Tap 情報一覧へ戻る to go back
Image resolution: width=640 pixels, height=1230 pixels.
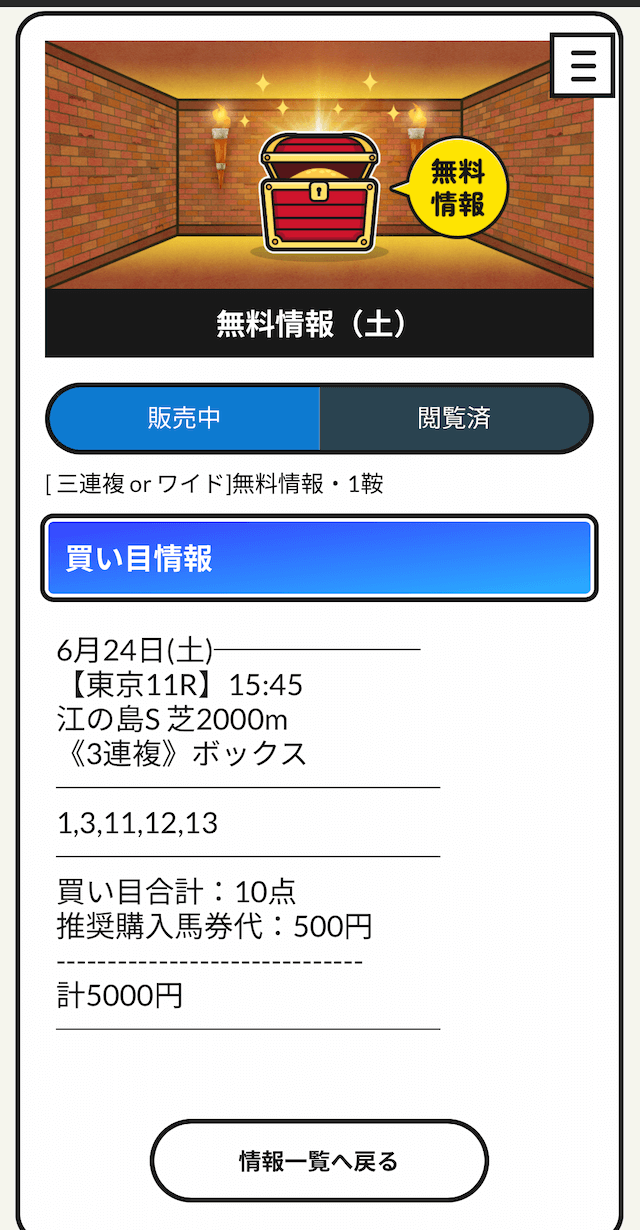pos(319,1160)
